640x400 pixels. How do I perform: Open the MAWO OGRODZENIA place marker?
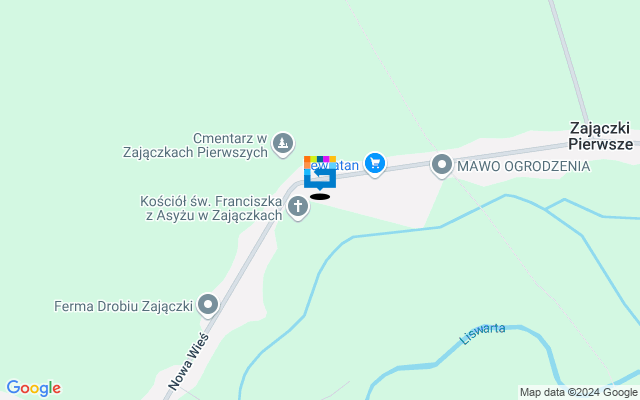[x=442, y=165]
